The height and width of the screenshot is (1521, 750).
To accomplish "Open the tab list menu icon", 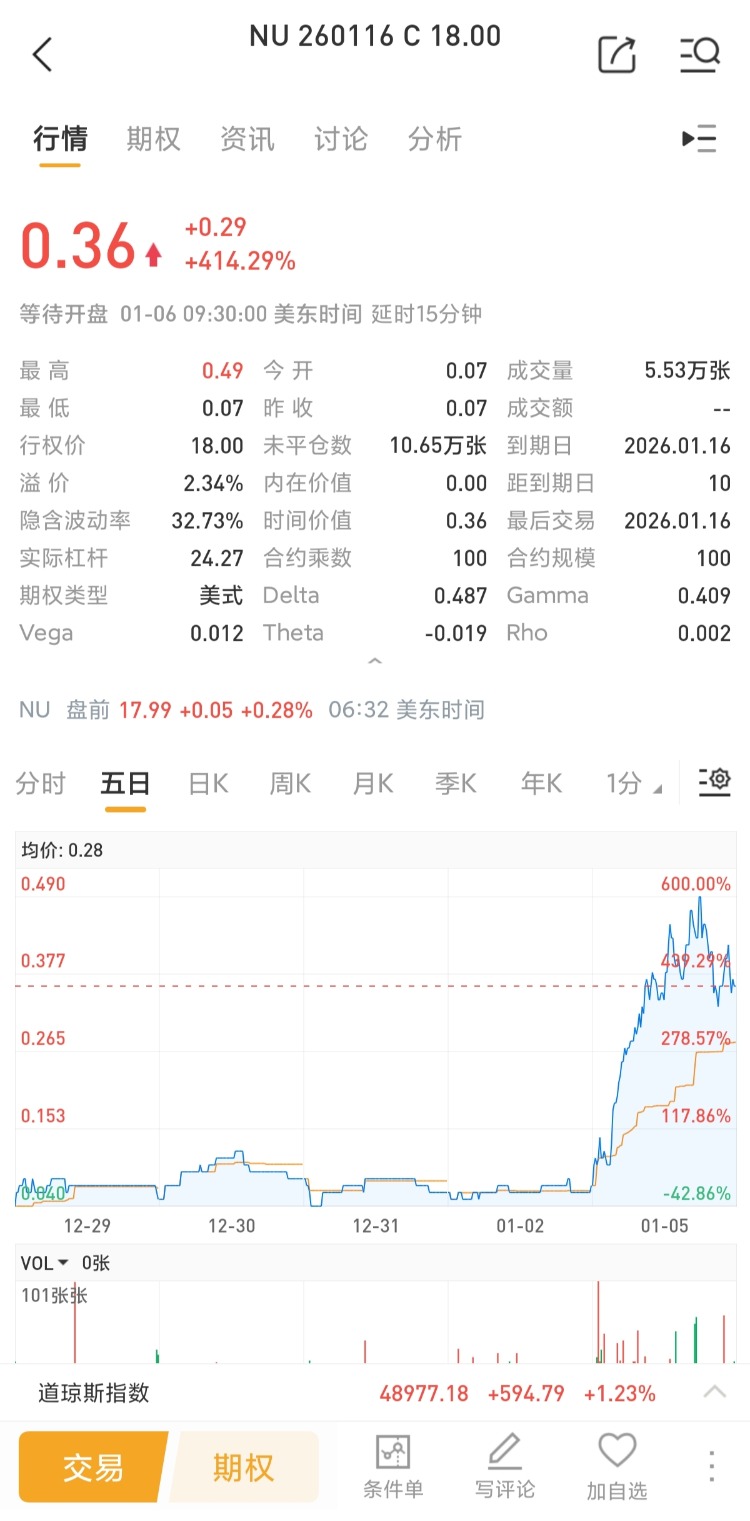I will click(699, 139).
